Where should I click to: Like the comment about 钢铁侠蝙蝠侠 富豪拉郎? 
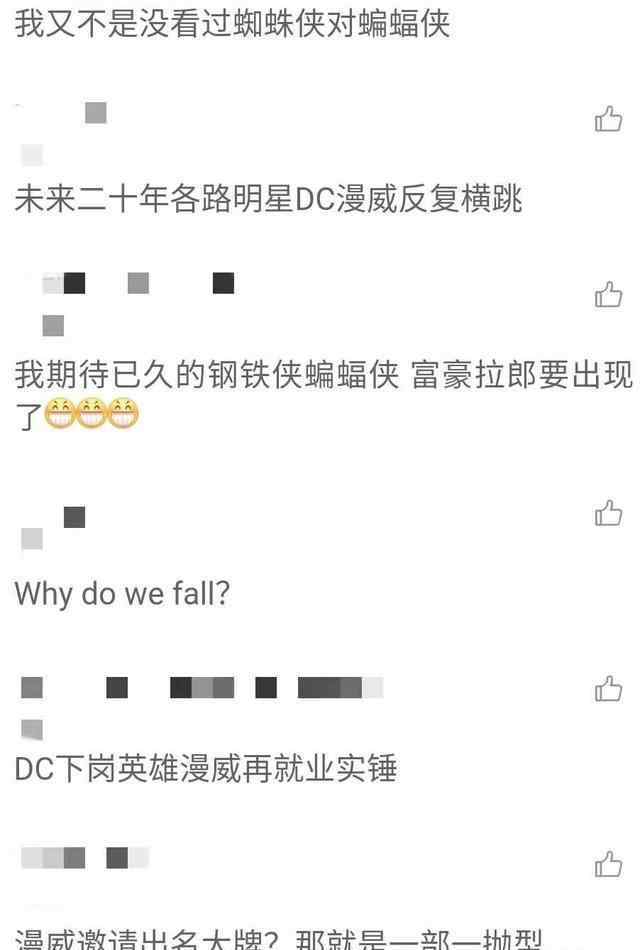tap(608, 294)
